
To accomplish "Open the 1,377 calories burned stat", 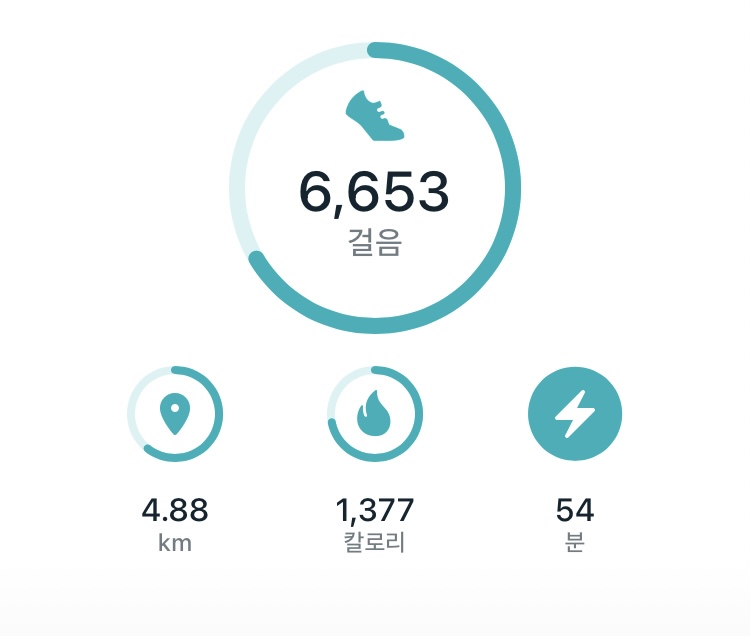I will click(375, 414).
